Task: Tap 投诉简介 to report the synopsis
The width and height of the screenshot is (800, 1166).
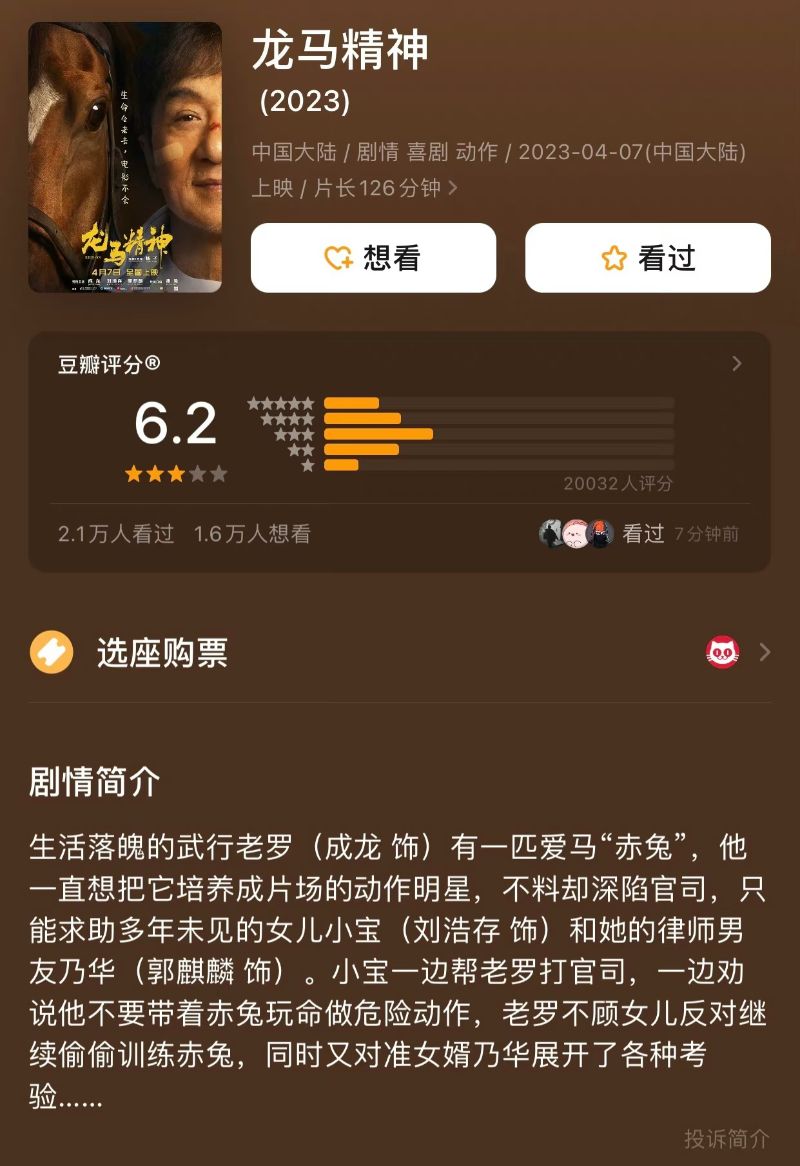Action: [x=727, y=1138]
